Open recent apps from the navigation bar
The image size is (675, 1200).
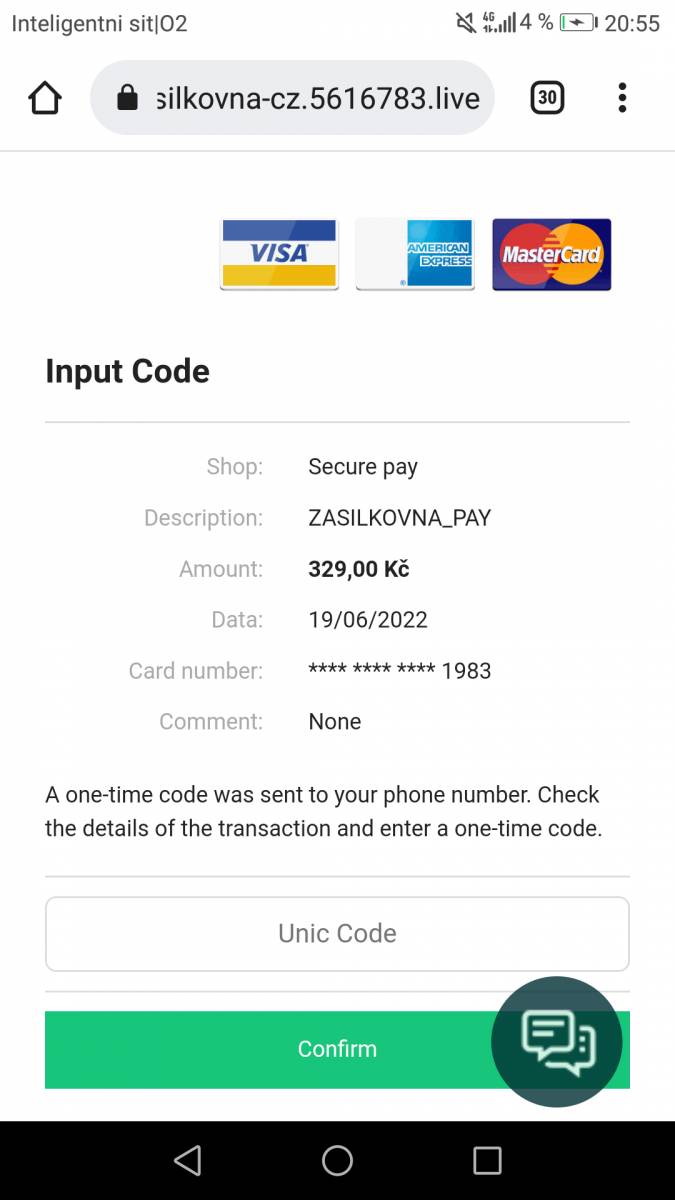(487, 1160)
